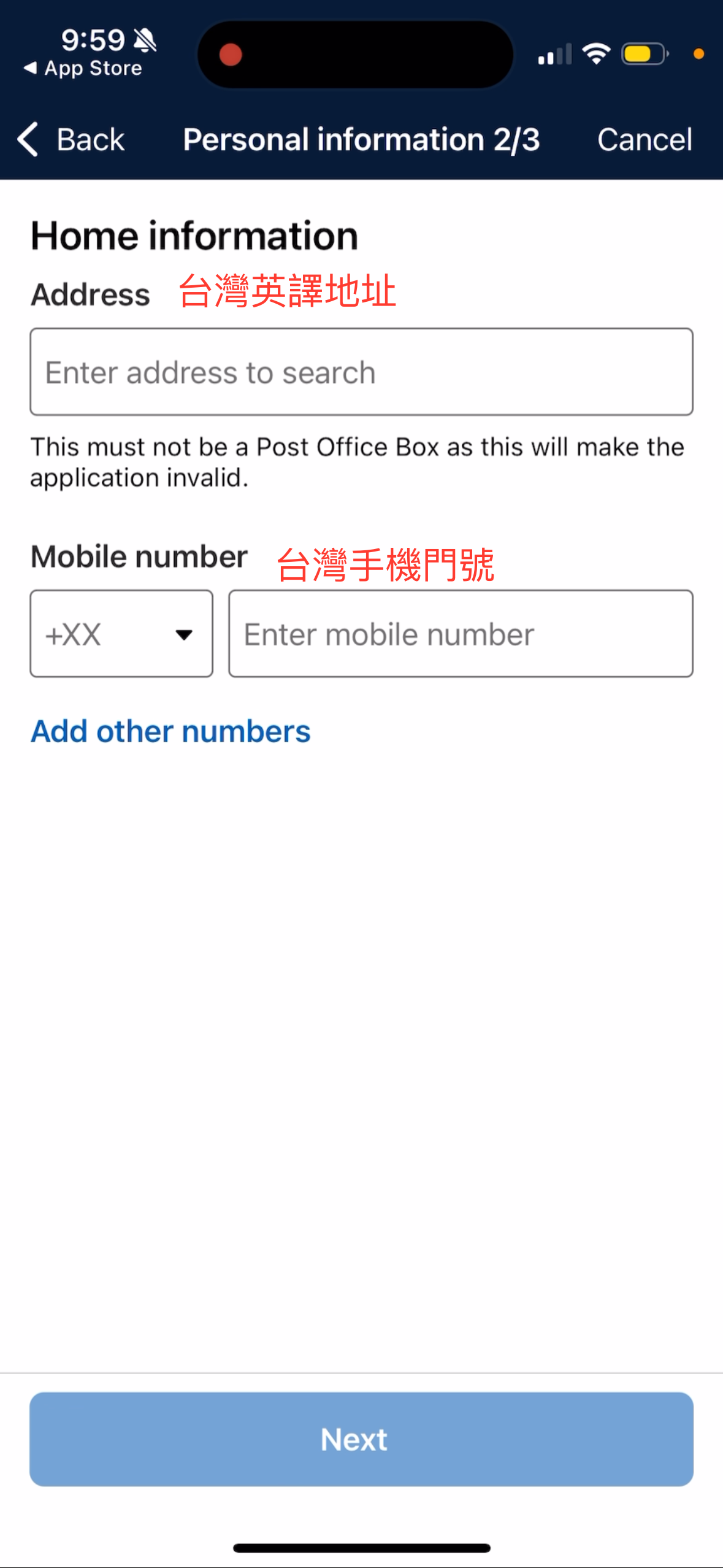The height and width of the screenshot is (1568, 723).
Task: Add other numbers
Action: coord(170,731)
